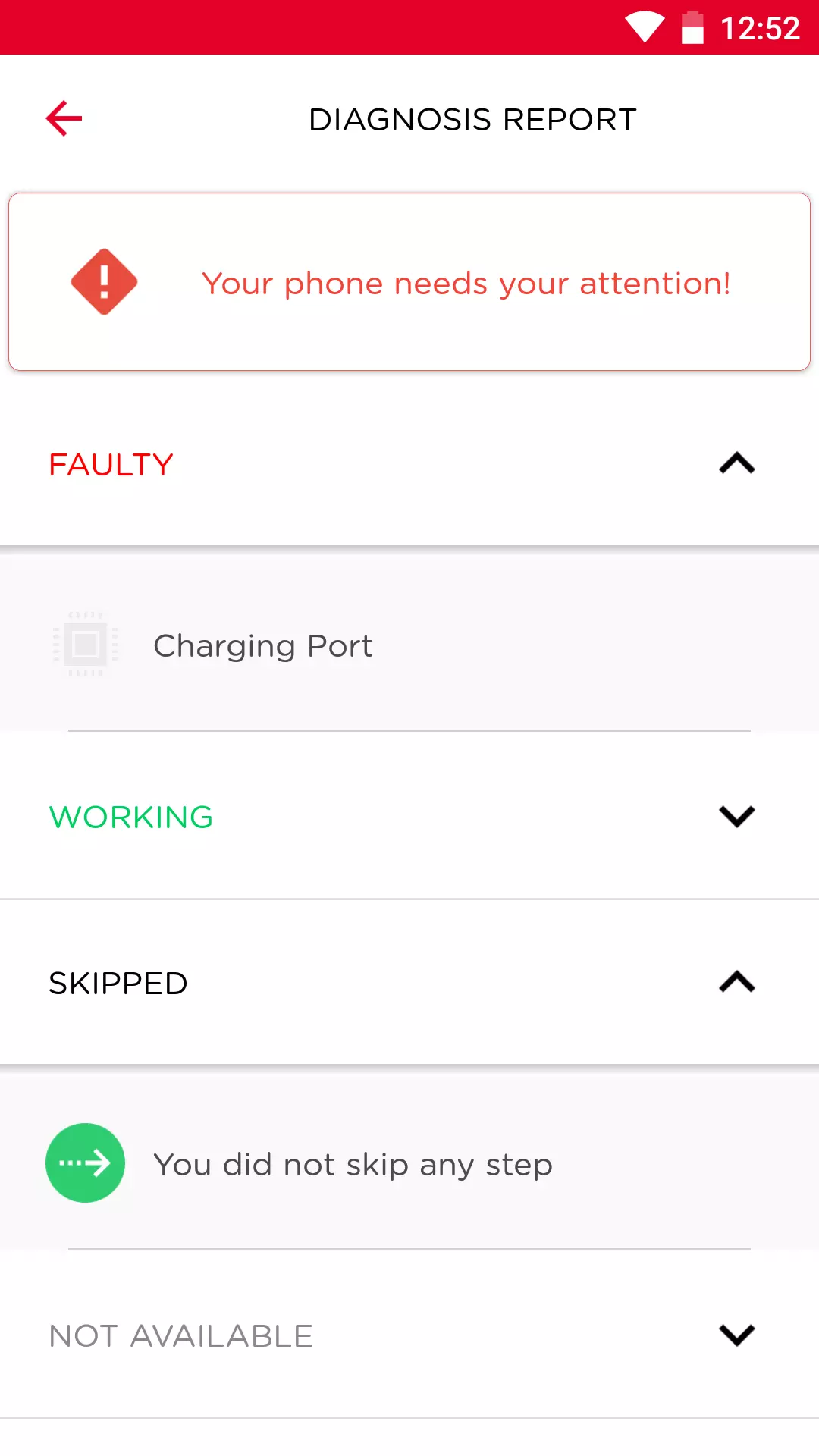The width and height of the screenshot is (819, 1456).
Task: Collapse the FAULTY section
Action: [x=735, y=463]
